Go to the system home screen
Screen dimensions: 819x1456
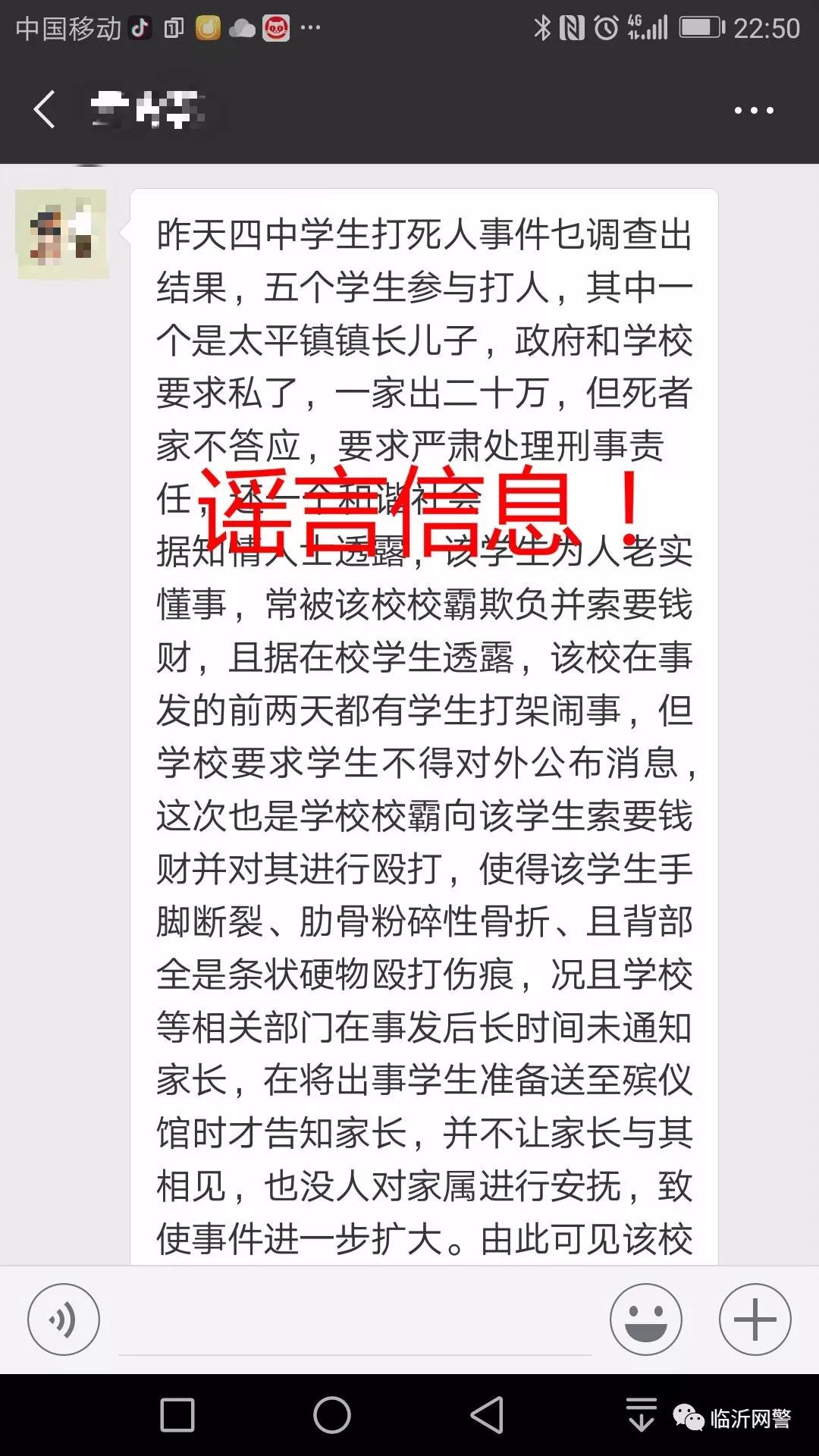tap(332, 1415)
